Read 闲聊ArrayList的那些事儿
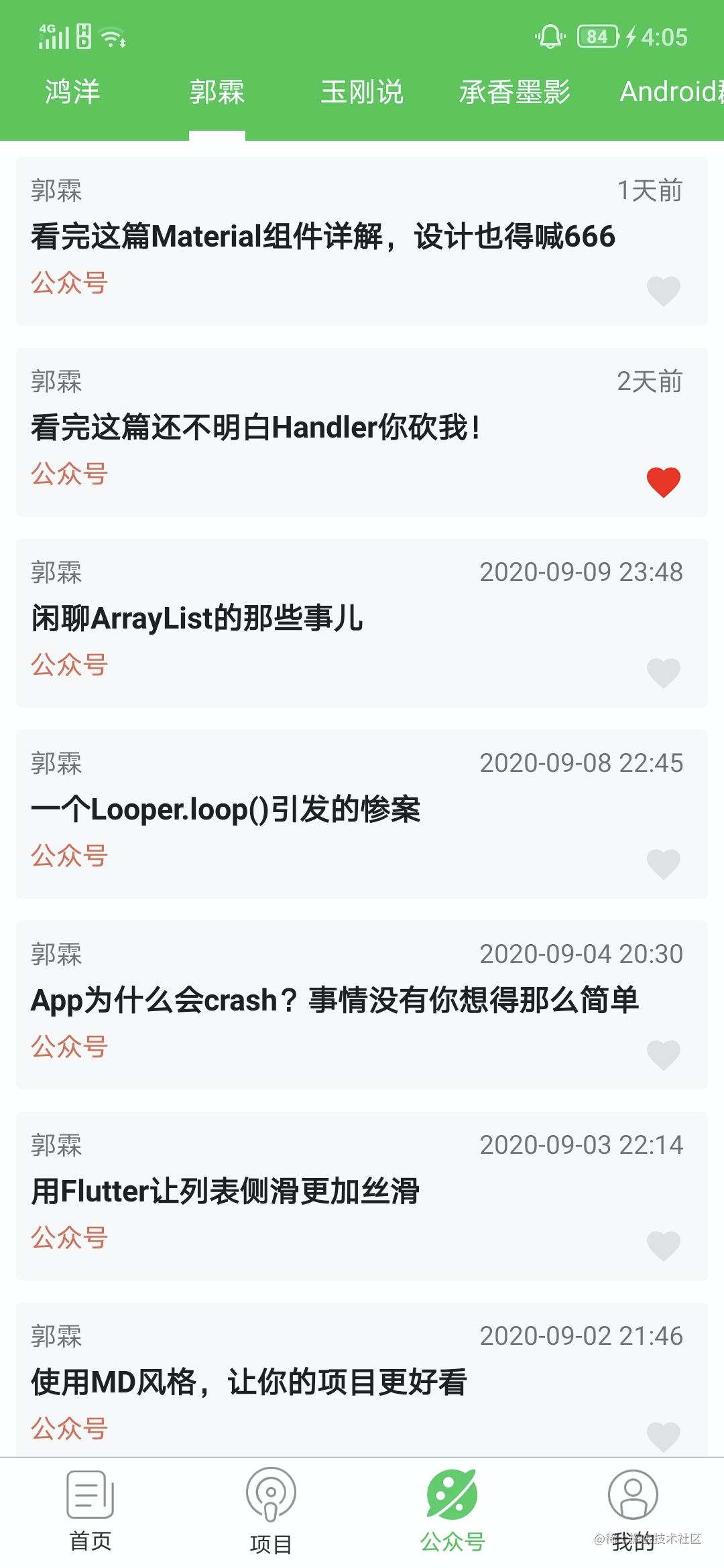This screenshot has width=724, height=1568. [197, 618]
